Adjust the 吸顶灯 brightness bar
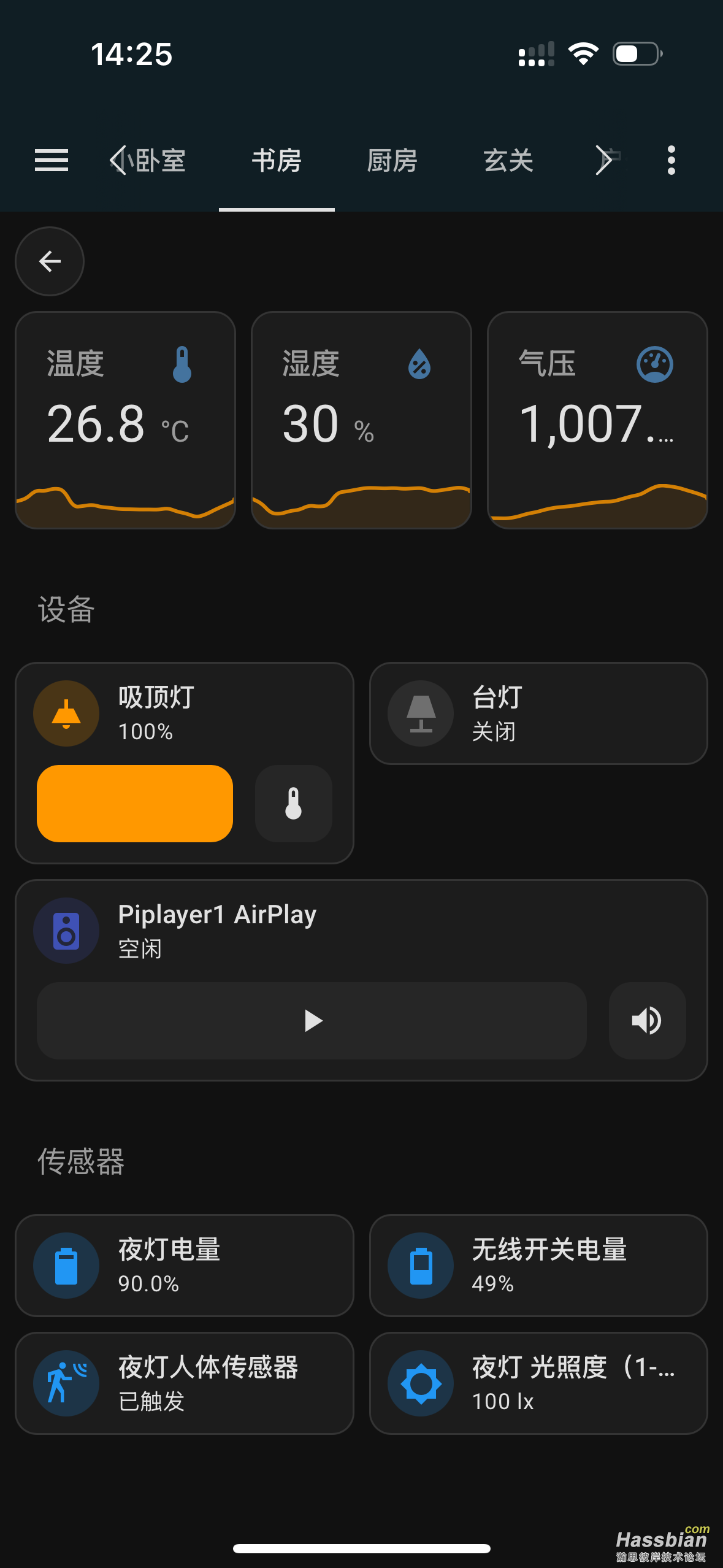This screenshot has width=723, height=1568. coord(135,804)
